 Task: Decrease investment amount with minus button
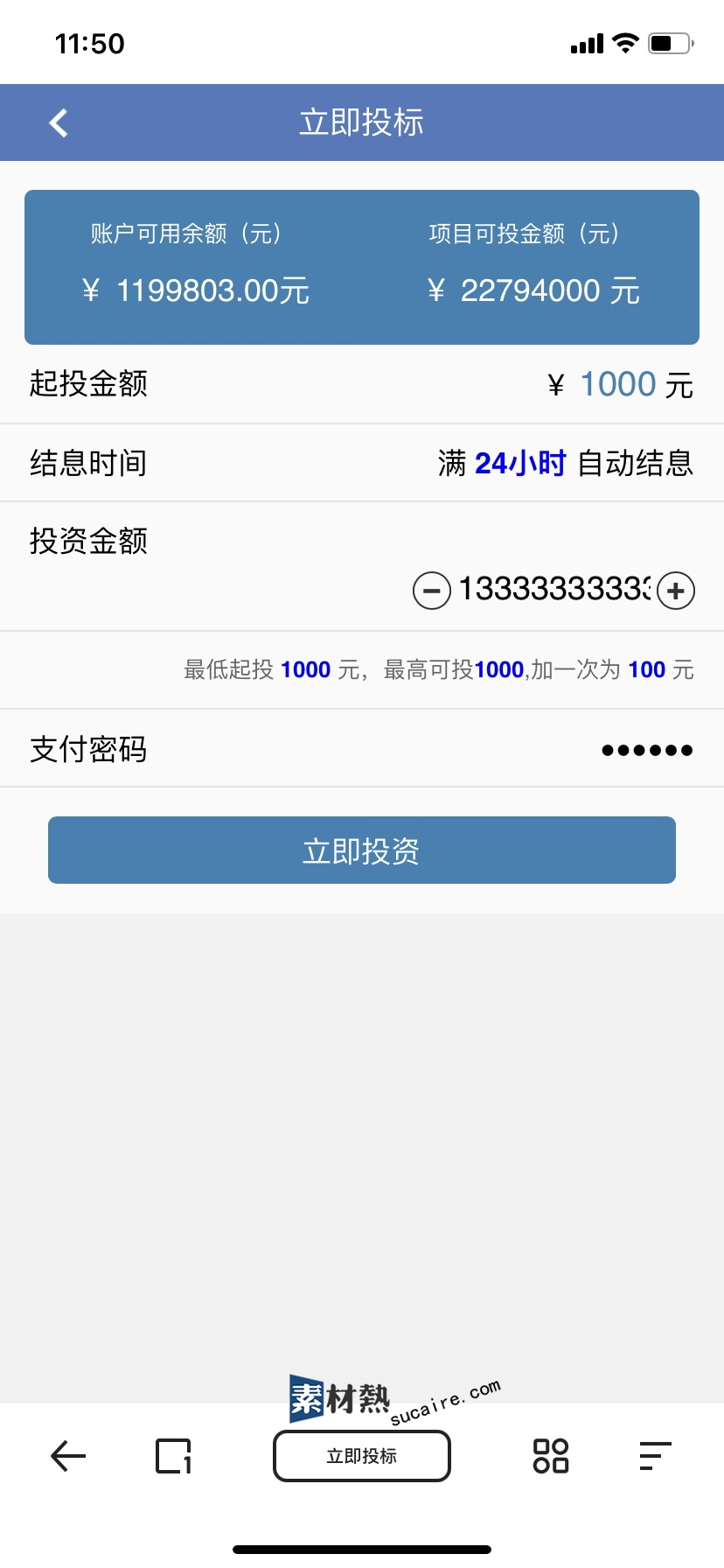pyautogui.click(x=431, y=591)
